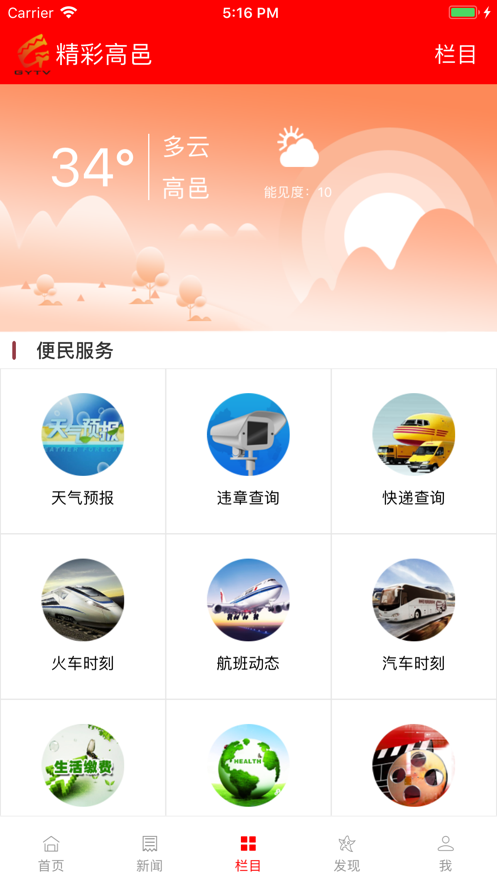The height and width of the screenshot is (883, 497).
Task: Open 违章查询 service
Action: [248, 451]
